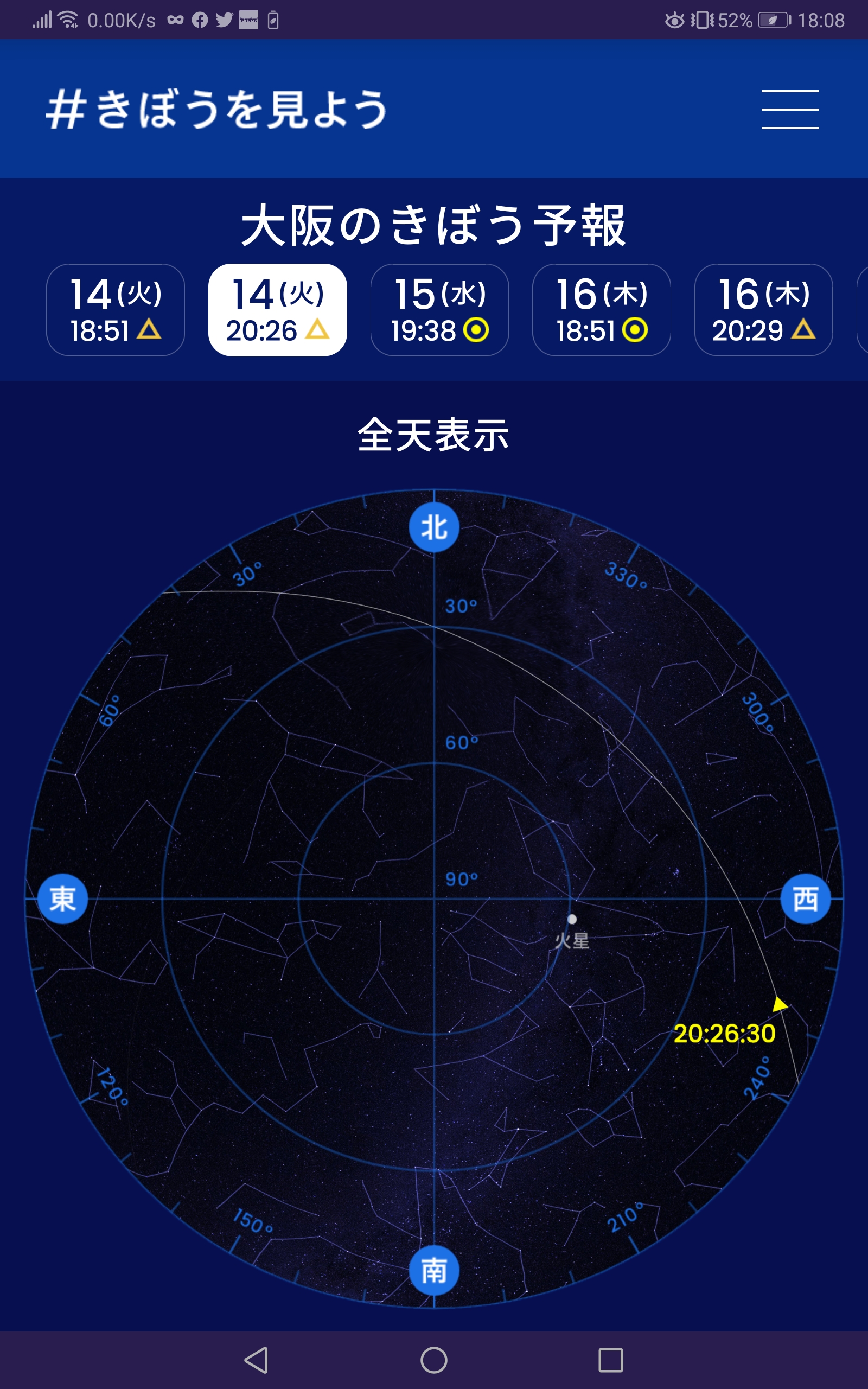Select the 16 (木) 18:51 forecast
Viewport: 868px width, 1389px height.
(602, 310)
